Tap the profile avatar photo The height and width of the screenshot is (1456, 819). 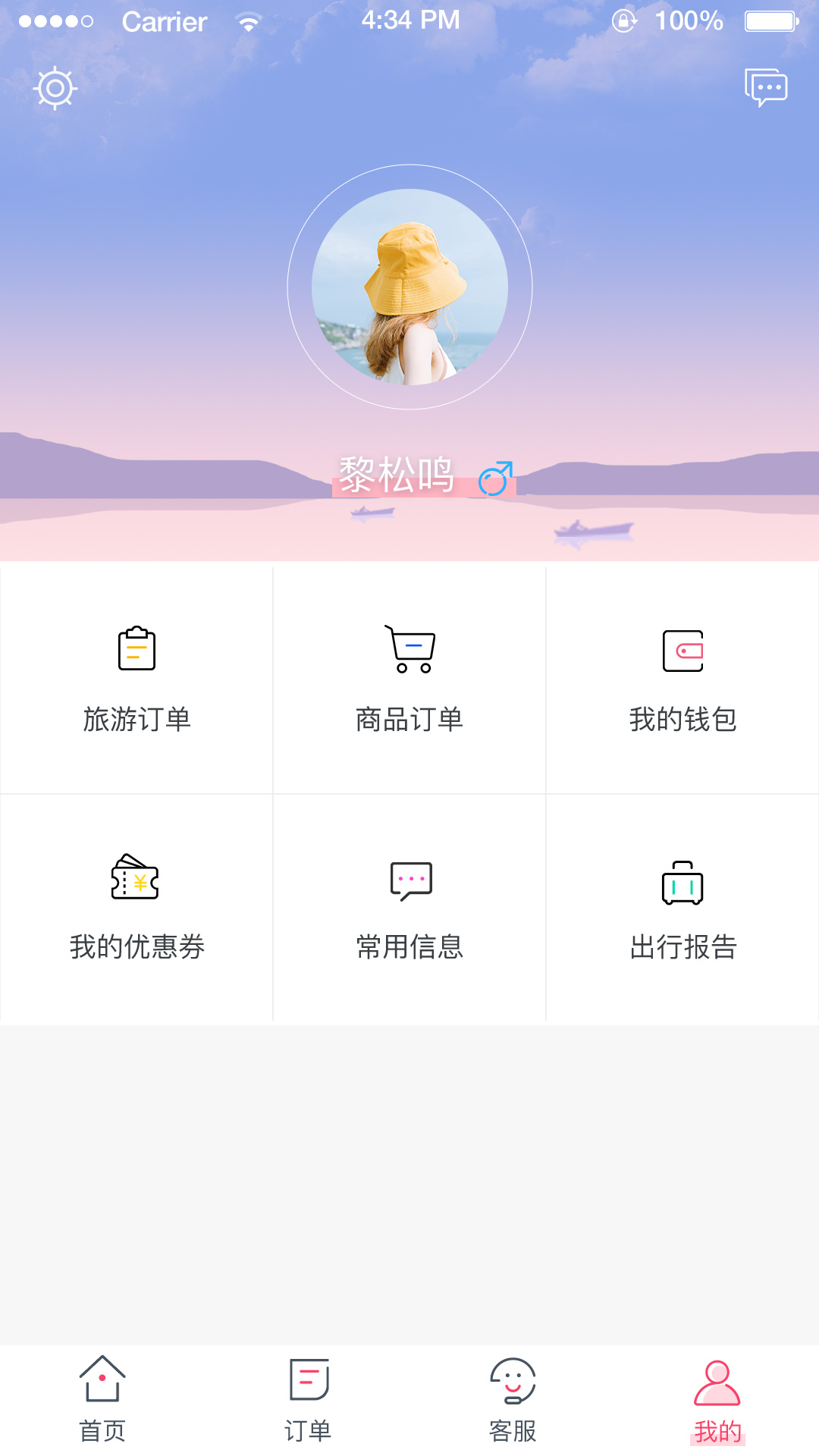pyautogui.click(x=409, y=287)
